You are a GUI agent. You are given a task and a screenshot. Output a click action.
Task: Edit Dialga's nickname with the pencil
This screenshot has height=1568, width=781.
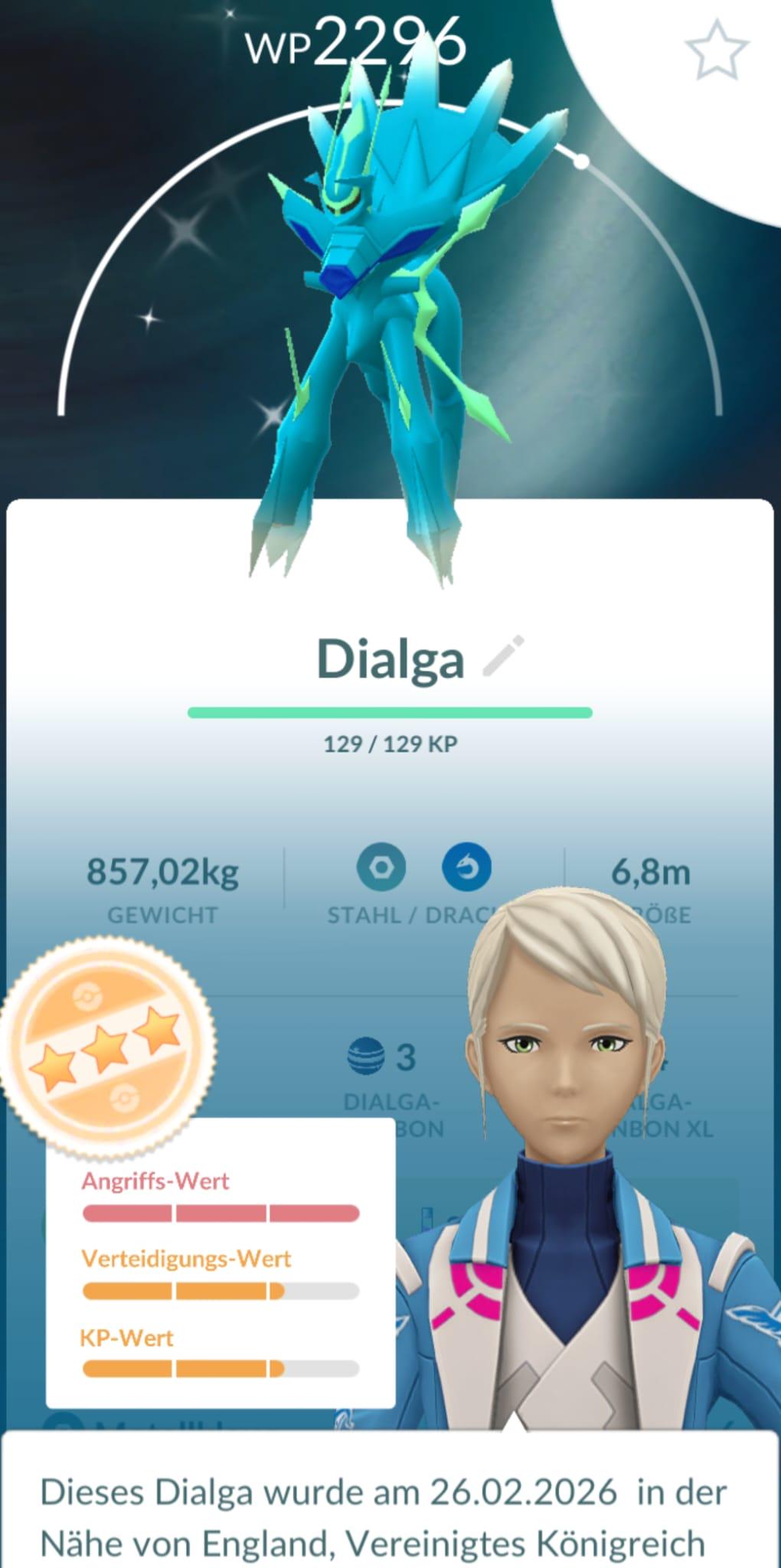pyautogui.click(x=504, y=656)
